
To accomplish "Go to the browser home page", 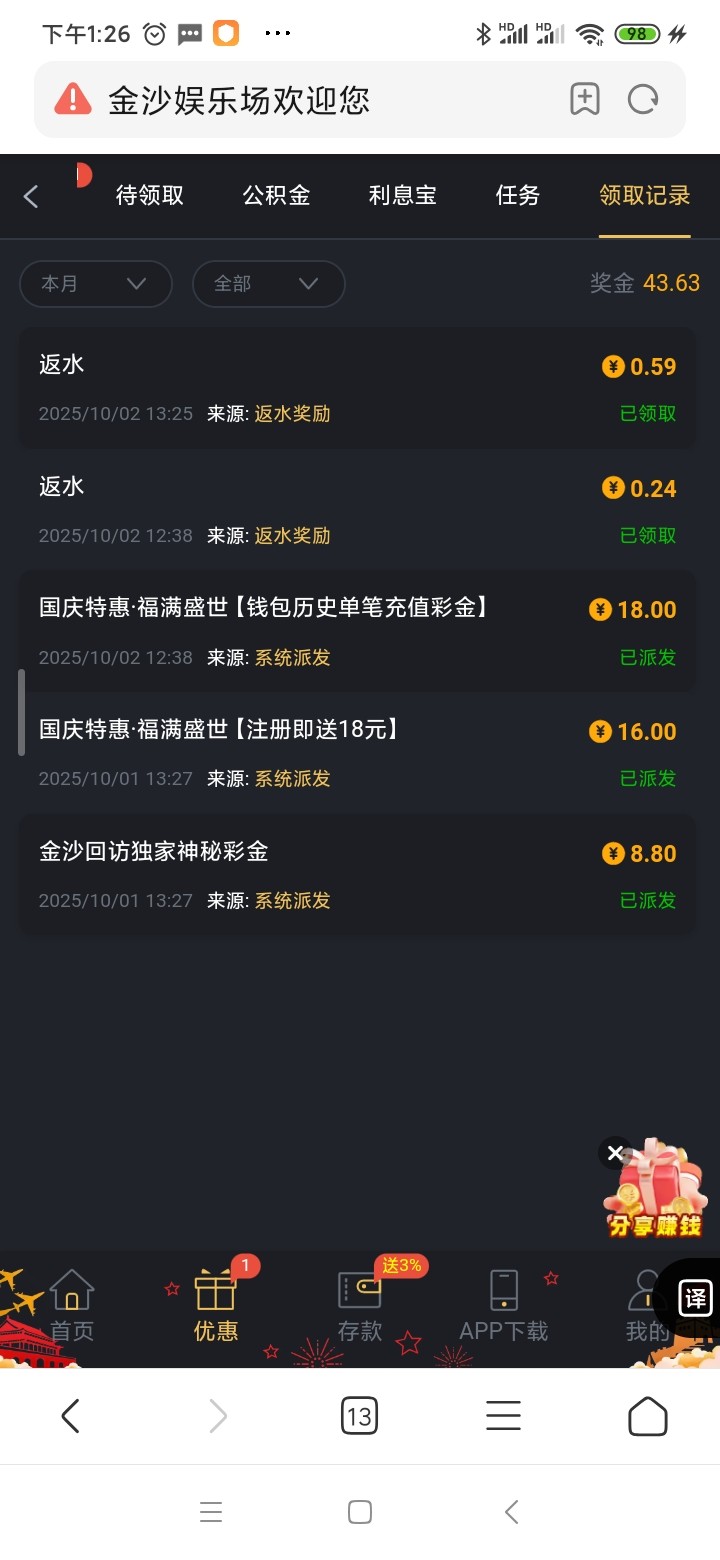I will click(x=647, y=1416).
